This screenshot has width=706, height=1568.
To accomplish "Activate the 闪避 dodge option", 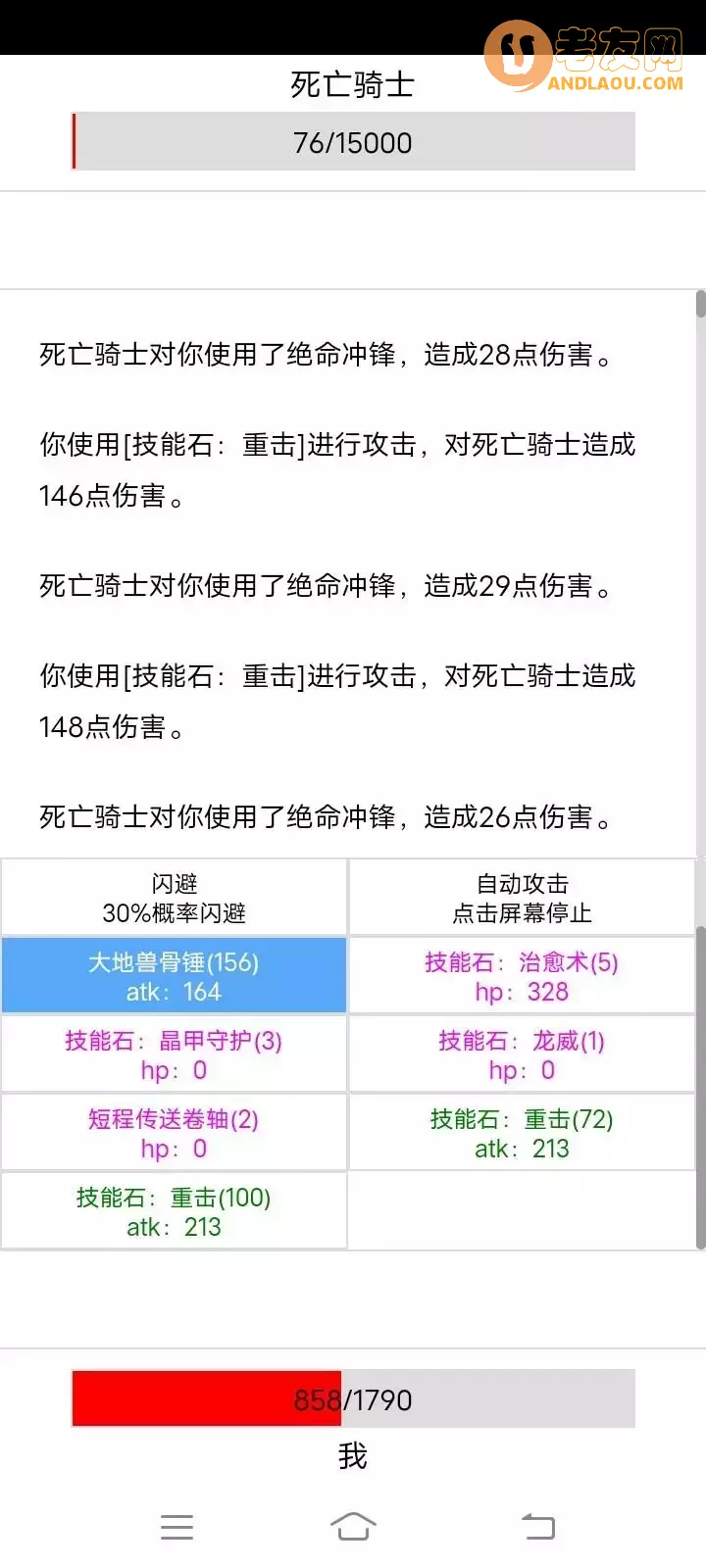I will point(175,897).
